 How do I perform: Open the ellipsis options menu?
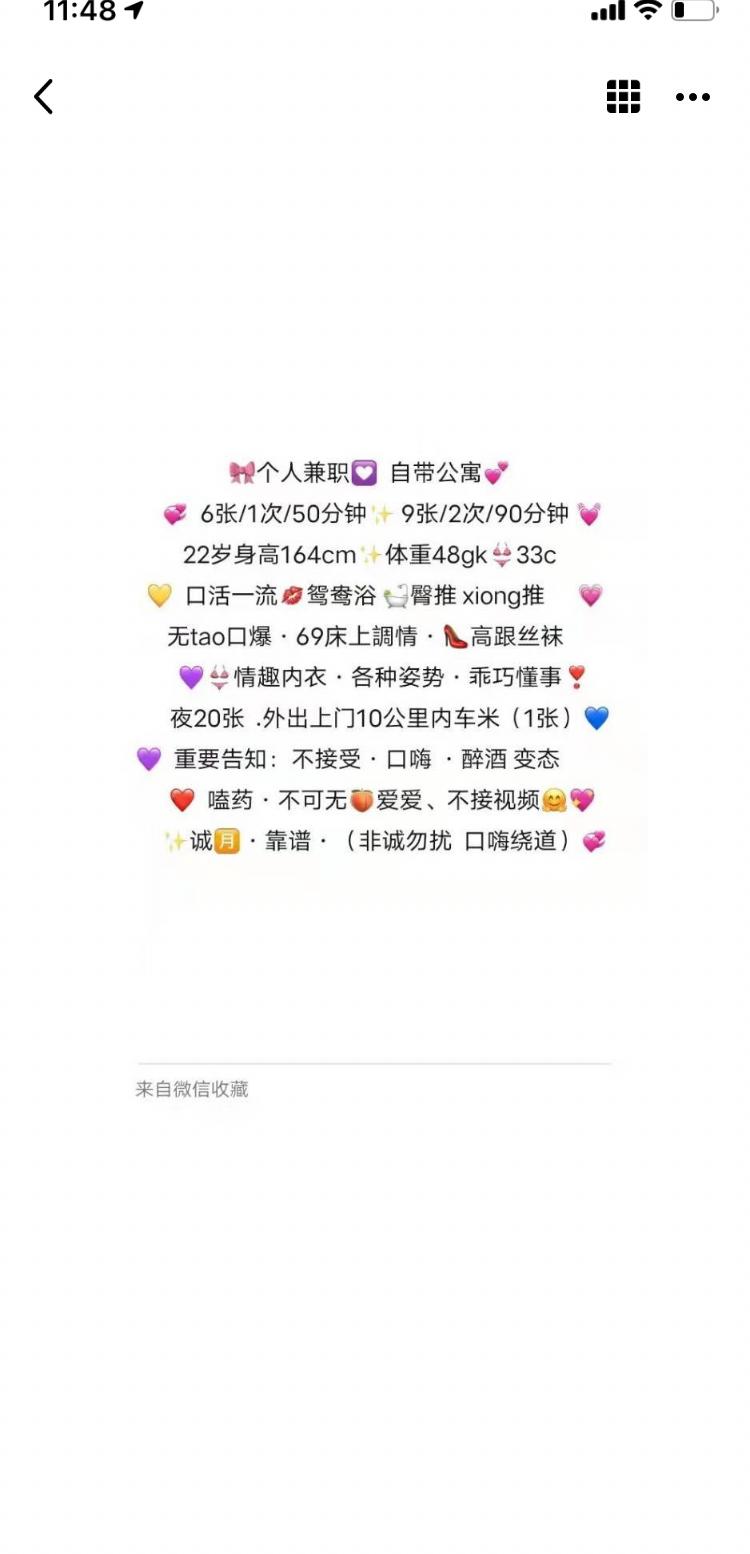[x=692, y=97]
